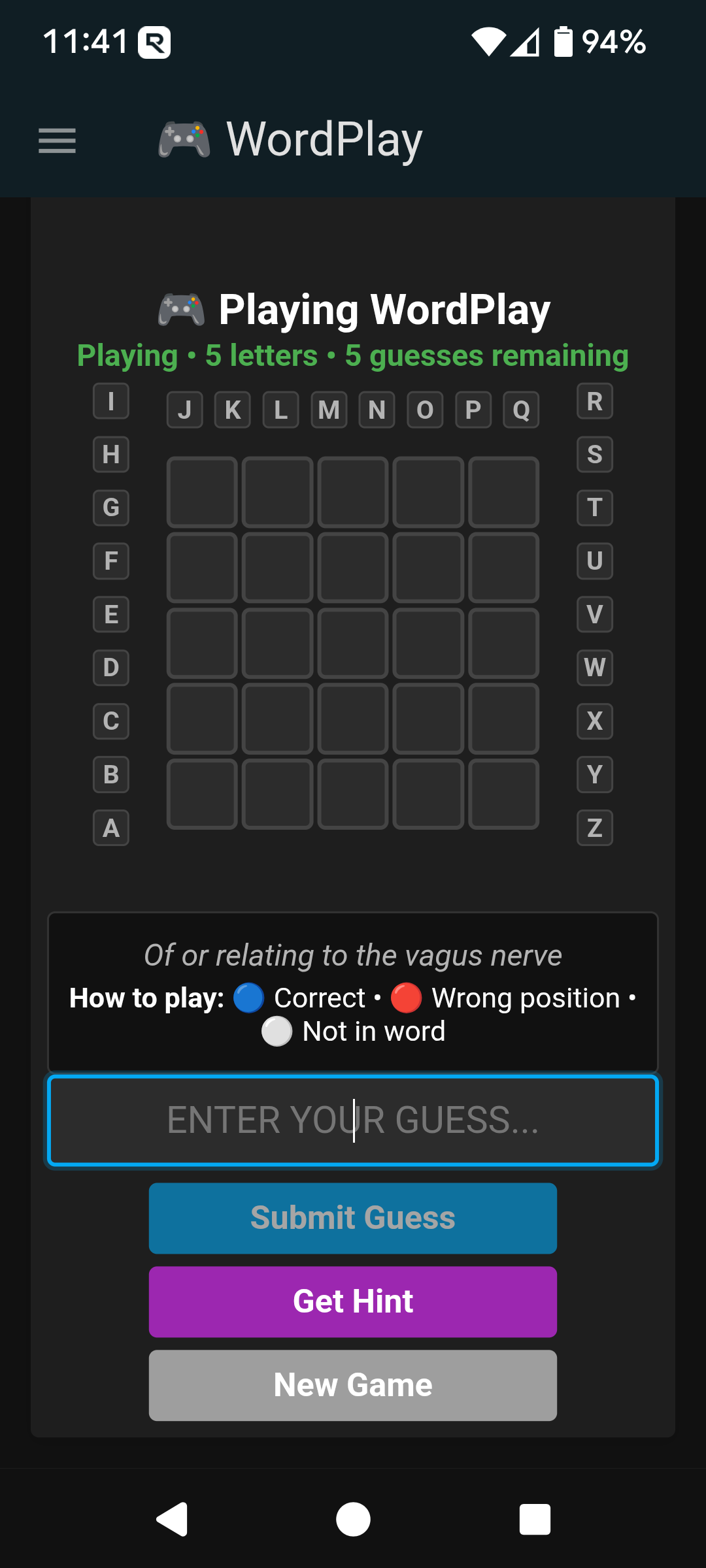Hit the letter S key
This screenshot has height=1568, width=706.
595,454
